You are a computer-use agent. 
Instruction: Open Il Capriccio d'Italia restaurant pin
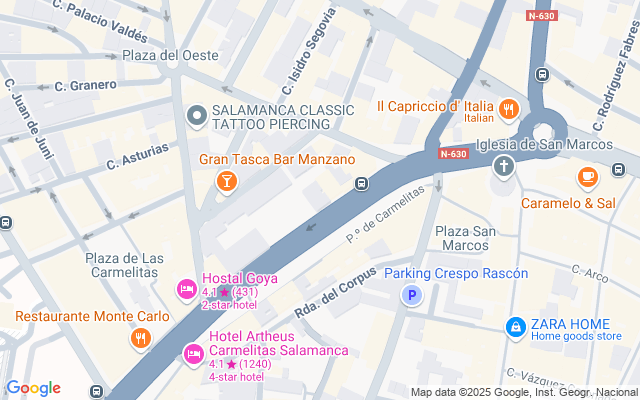509,109
